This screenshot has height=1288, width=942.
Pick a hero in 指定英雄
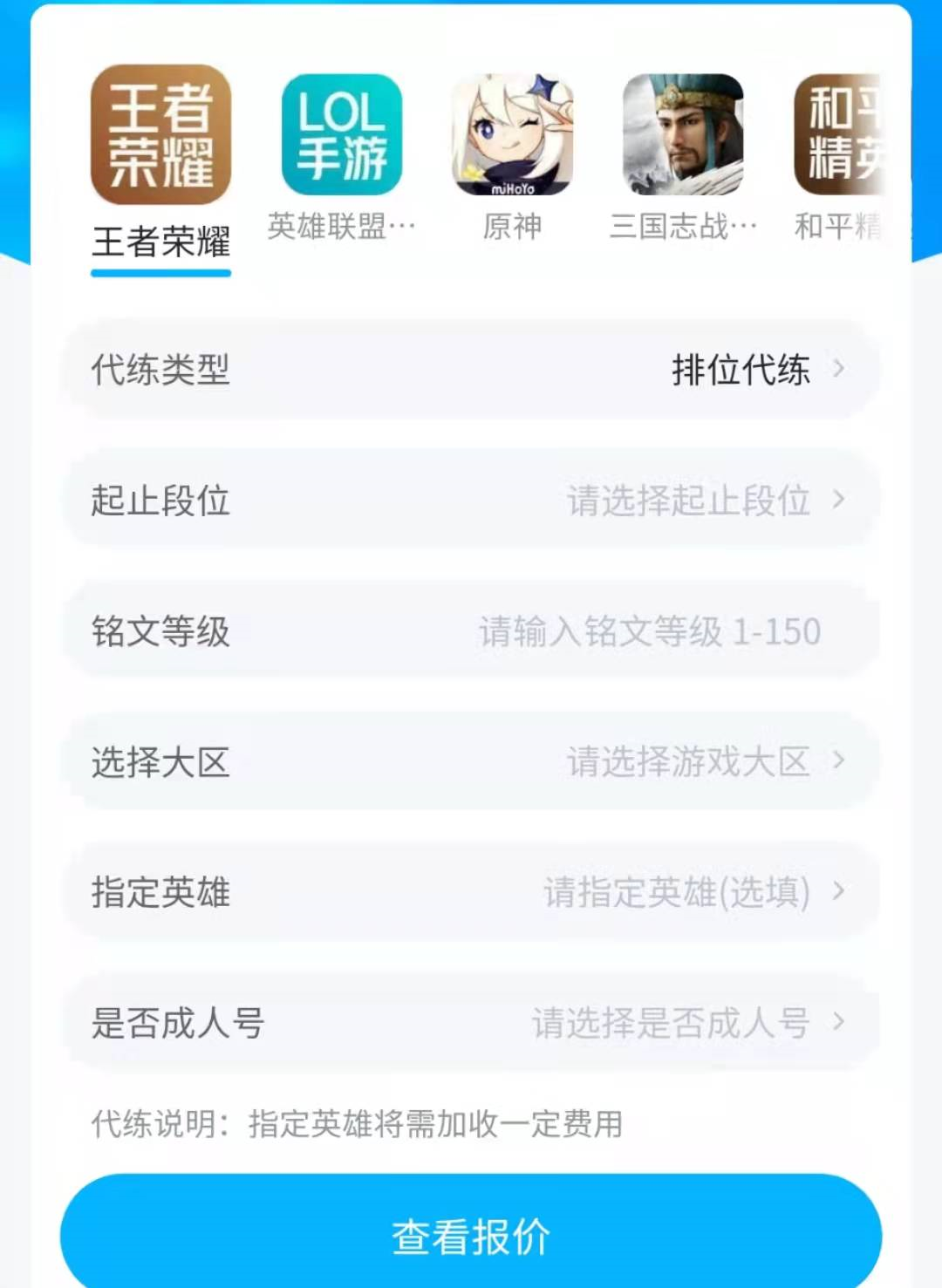pyautogui.click(x=471, y=892)
